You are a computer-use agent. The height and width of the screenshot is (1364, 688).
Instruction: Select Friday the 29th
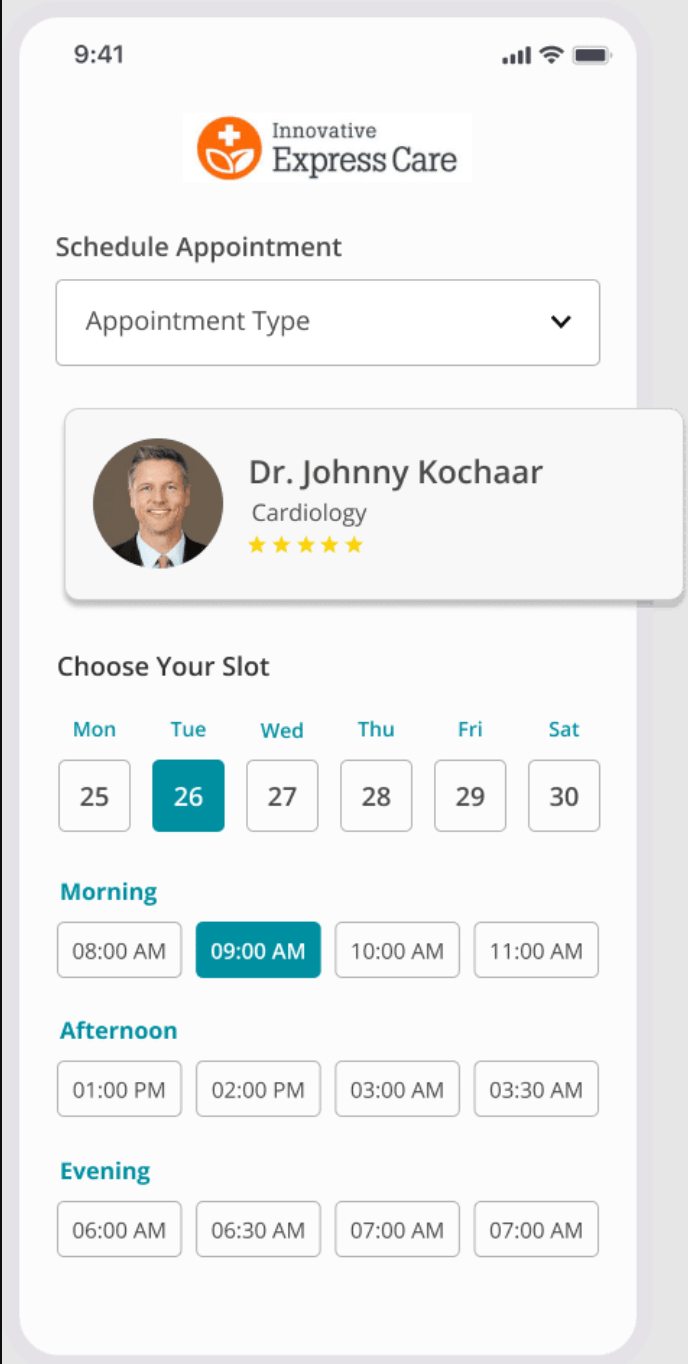click(470, 796)
